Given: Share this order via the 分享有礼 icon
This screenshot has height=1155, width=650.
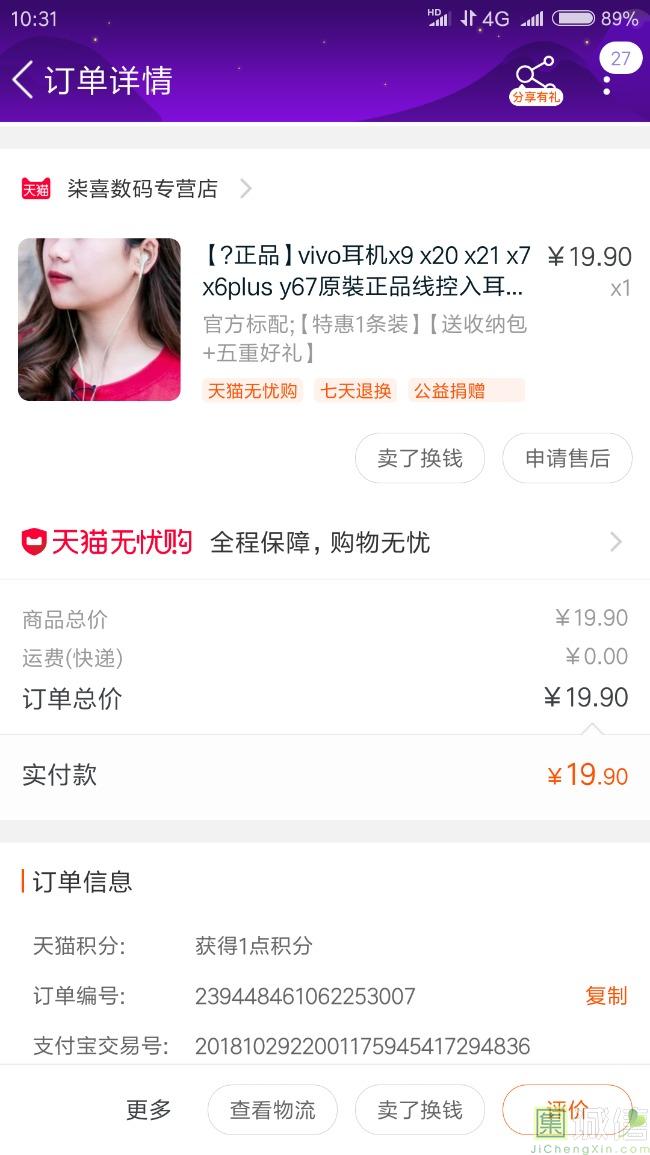Looking at the screenshot, I should click(x=535, y=80).
